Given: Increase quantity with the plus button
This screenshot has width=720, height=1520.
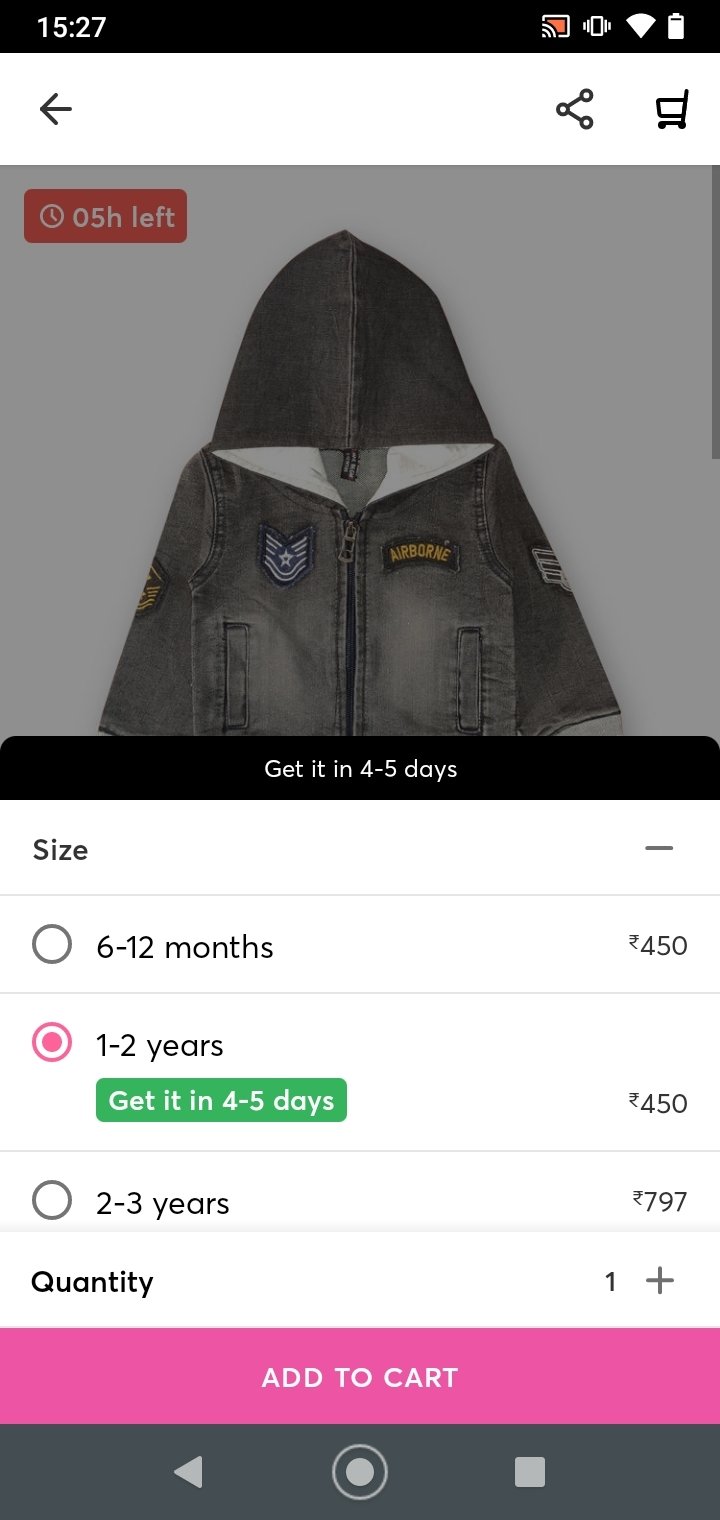Looking at the screenshot, I should pyautogui.click(x=660, y=1281).
